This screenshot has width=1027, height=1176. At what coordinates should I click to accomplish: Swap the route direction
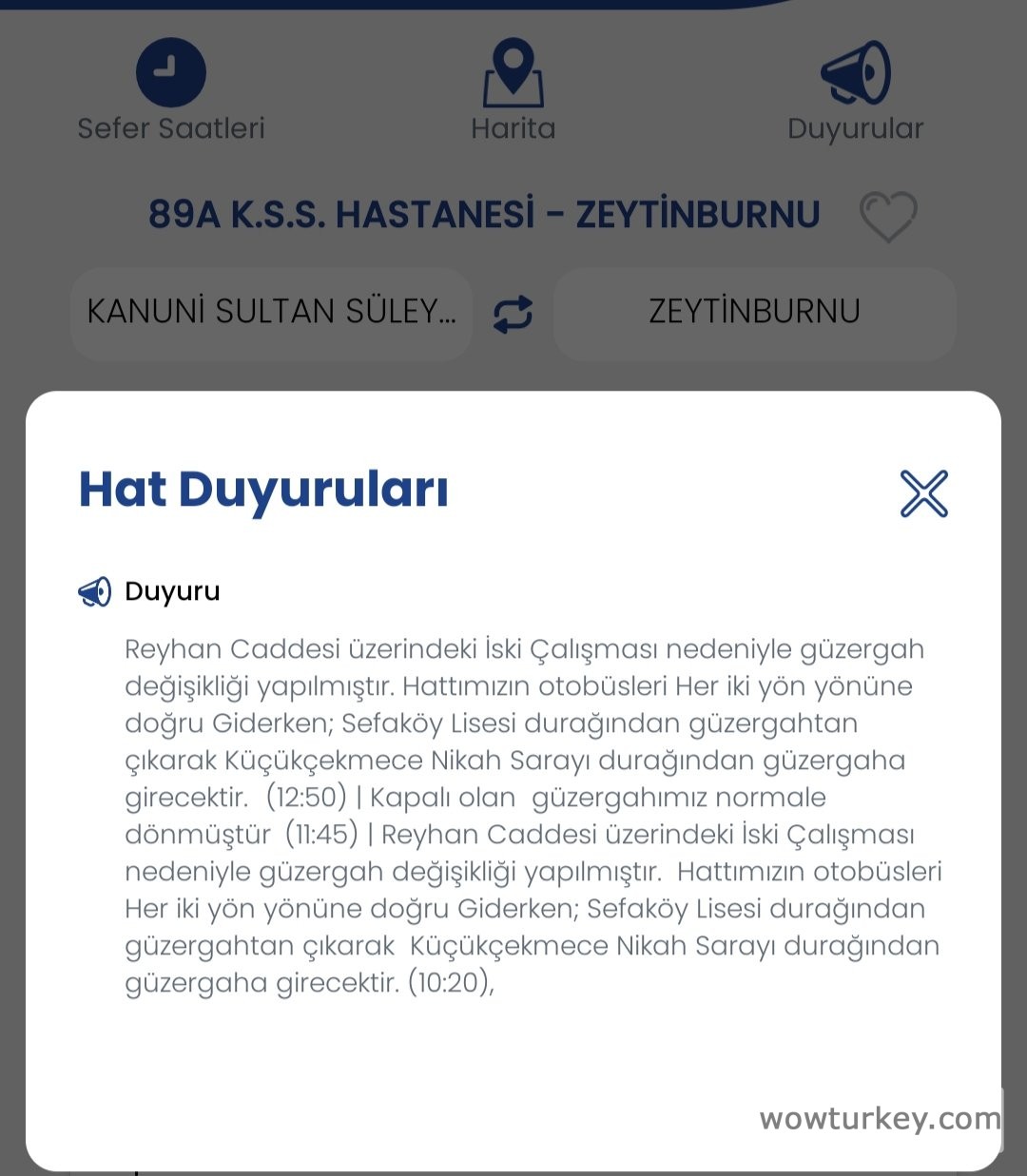coord(513,314)
